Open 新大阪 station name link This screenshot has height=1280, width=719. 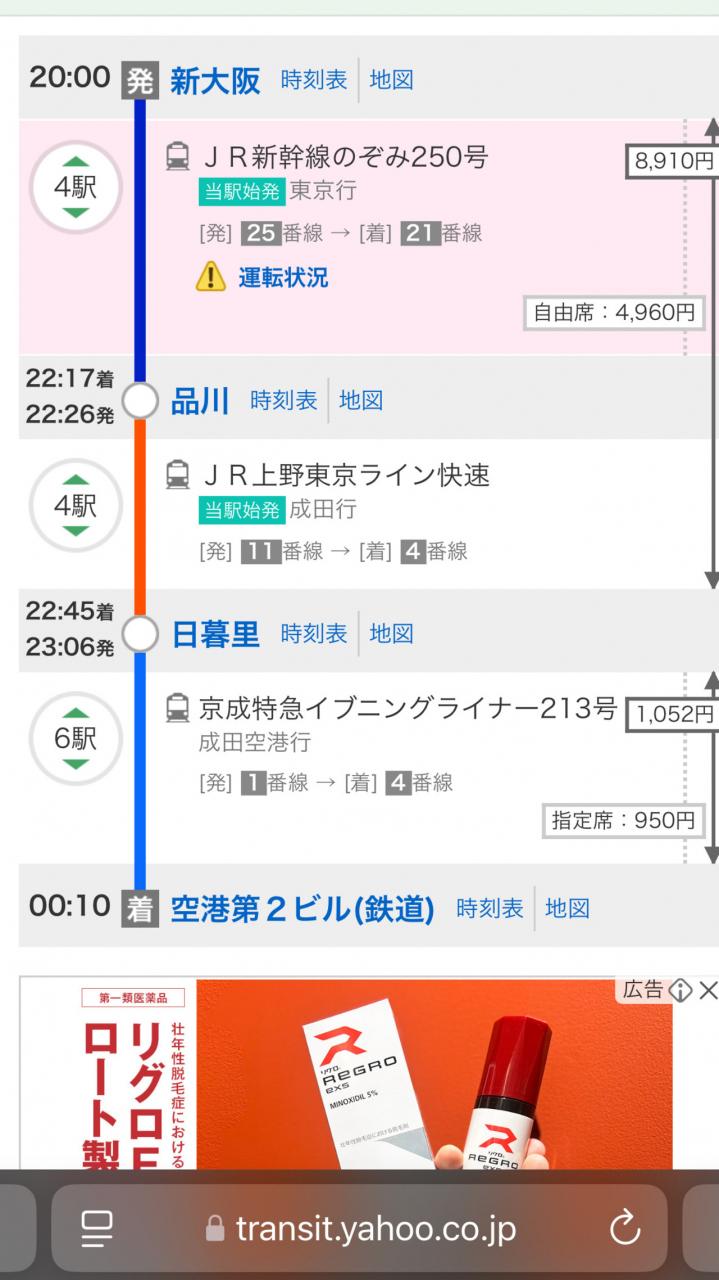point(215,80)
